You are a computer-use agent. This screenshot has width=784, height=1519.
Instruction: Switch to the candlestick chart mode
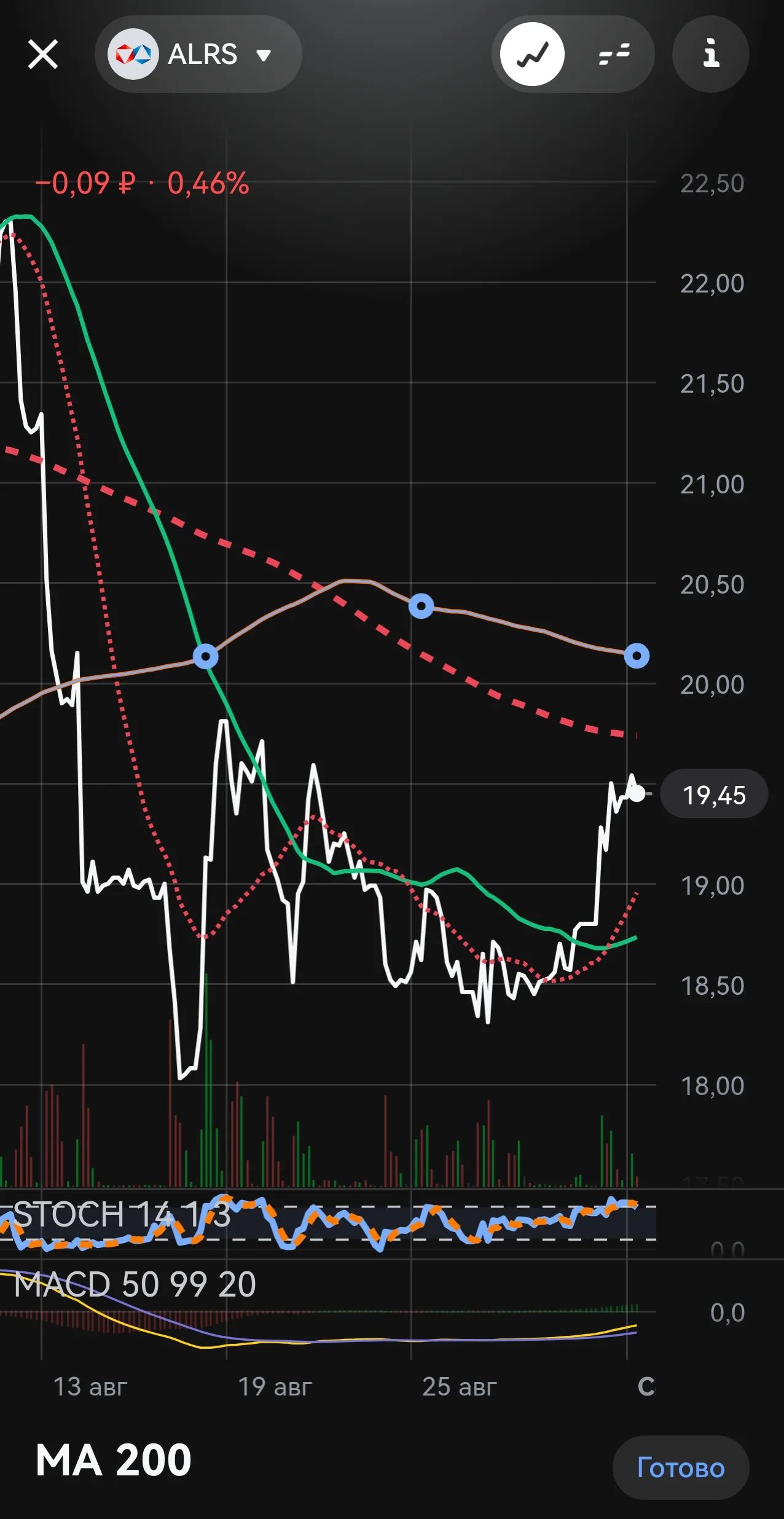(614, 55)
